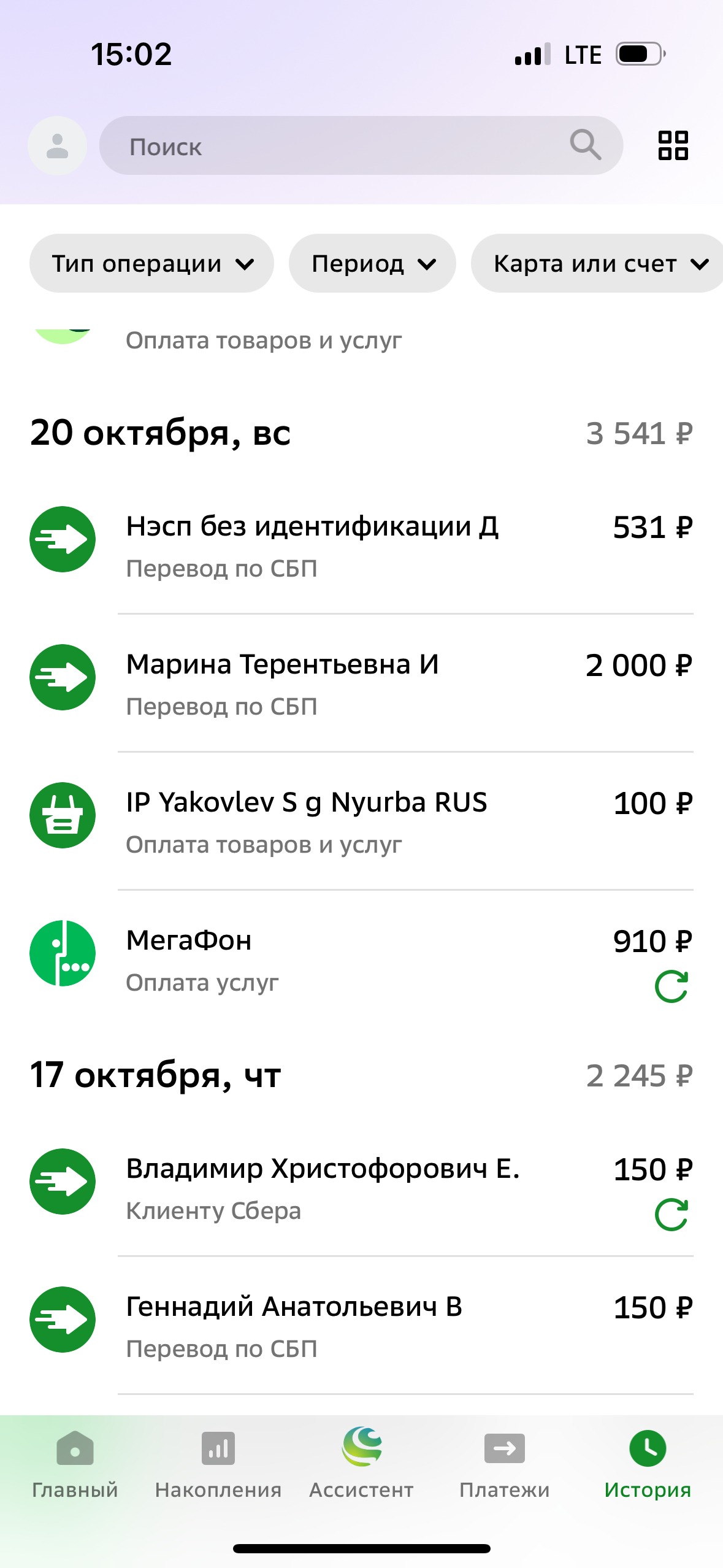This screenshot has width=723, height=1568.
Task: Open the Ассистент tab
Action: tap(362, 1464)
